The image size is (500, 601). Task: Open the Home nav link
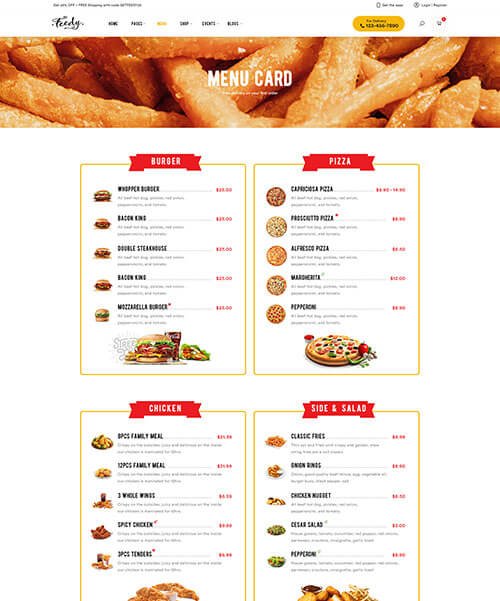pos(113,24)
